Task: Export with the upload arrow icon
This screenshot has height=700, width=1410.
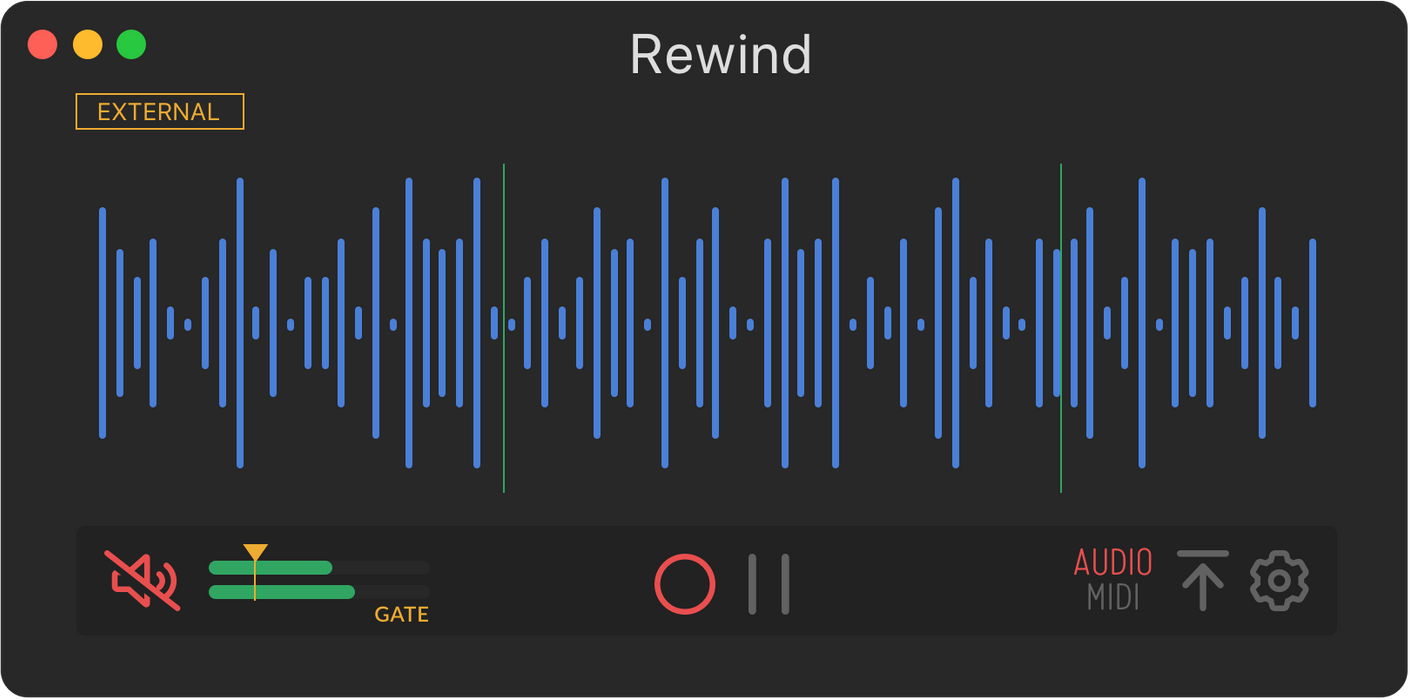Action: tap(1202, 580)
